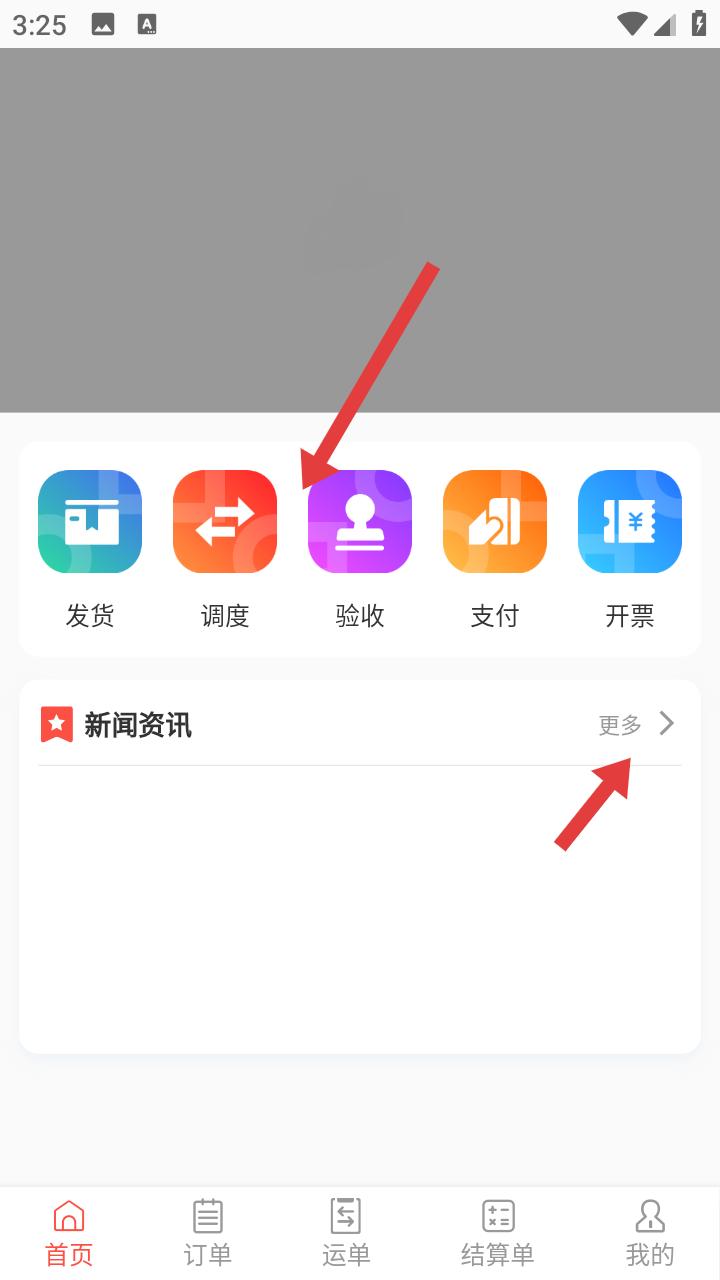Switch to the 订单 tab
The width and height of the screenshot is (720, 1280).
pyautogui.click(x=208, y=1233)
